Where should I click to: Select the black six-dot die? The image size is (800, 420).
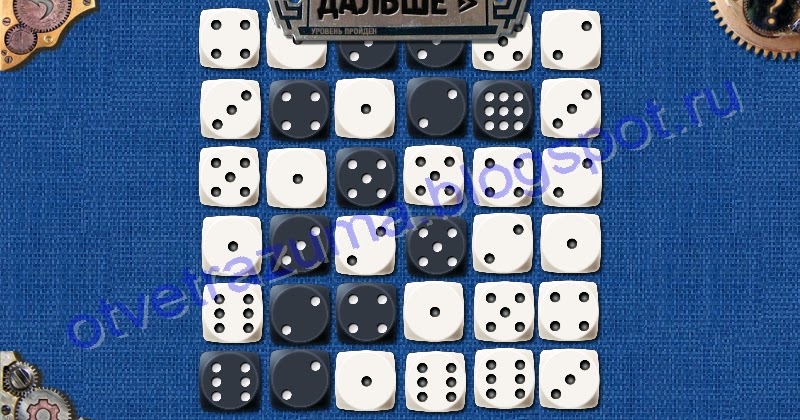pos(229,380)
